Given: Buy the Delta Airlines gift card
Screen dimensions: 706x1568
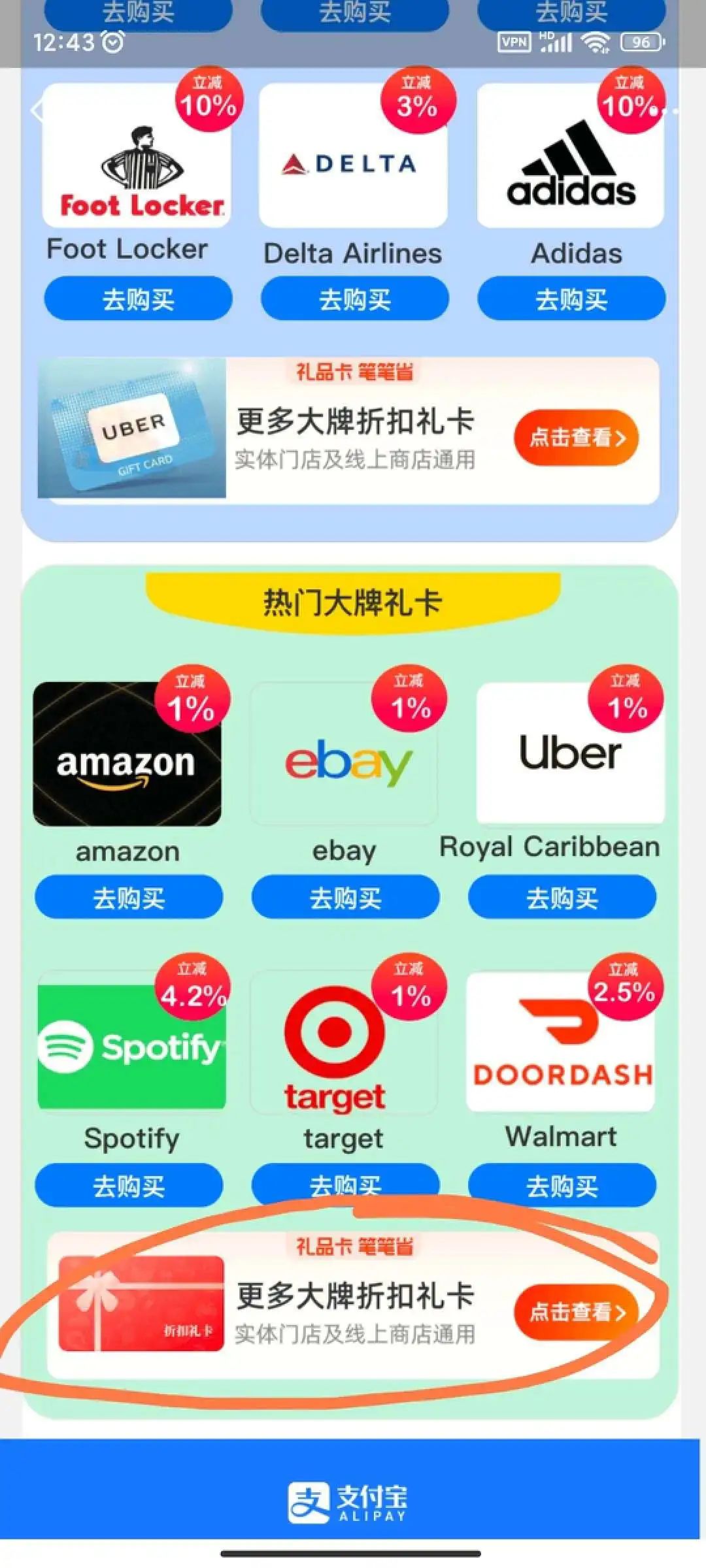Looking at the screenshot, I should click(x=354, y=299).
